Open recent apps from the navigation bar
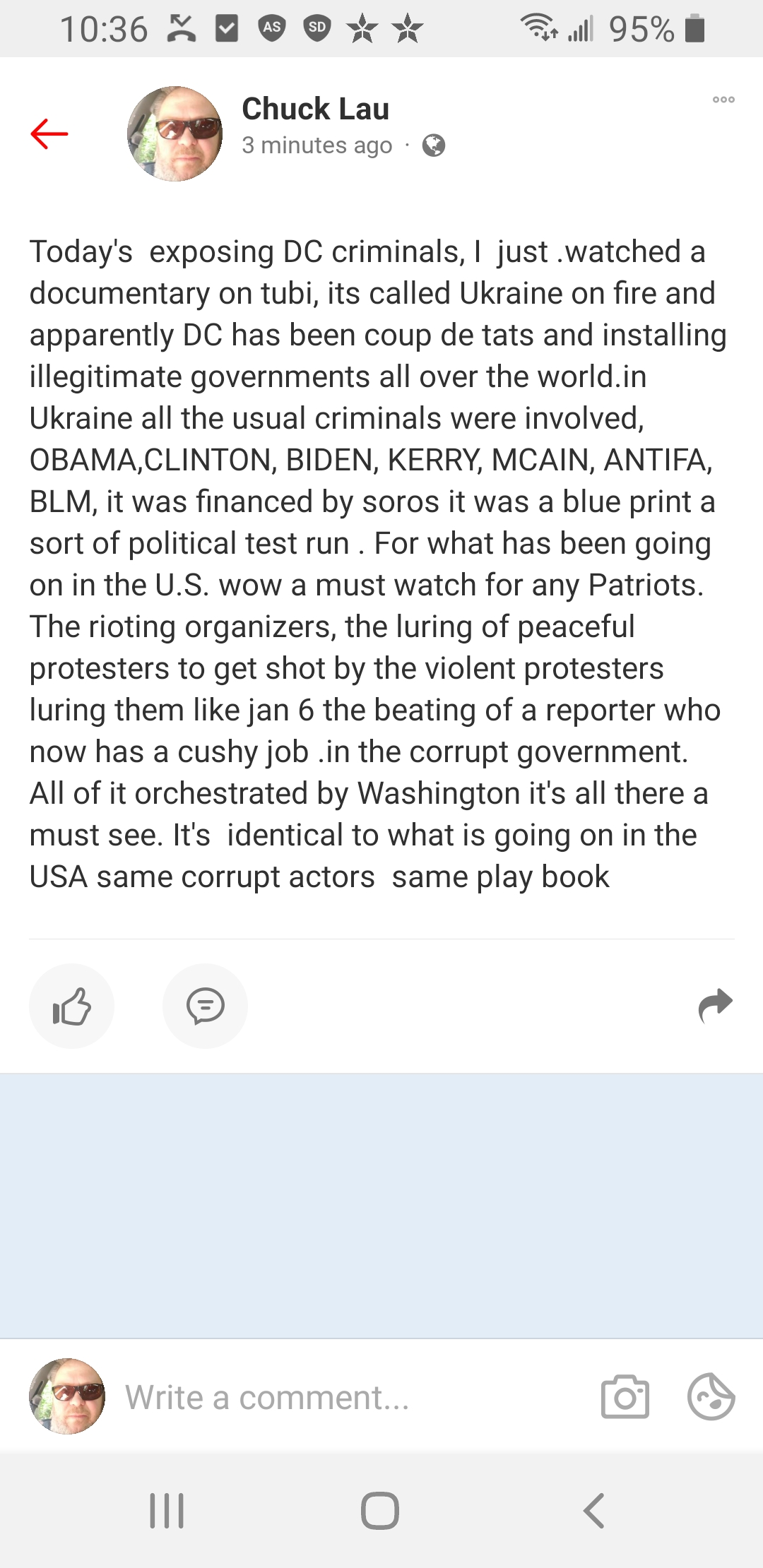The image size is (763, 1568). tap(167, 1510)
